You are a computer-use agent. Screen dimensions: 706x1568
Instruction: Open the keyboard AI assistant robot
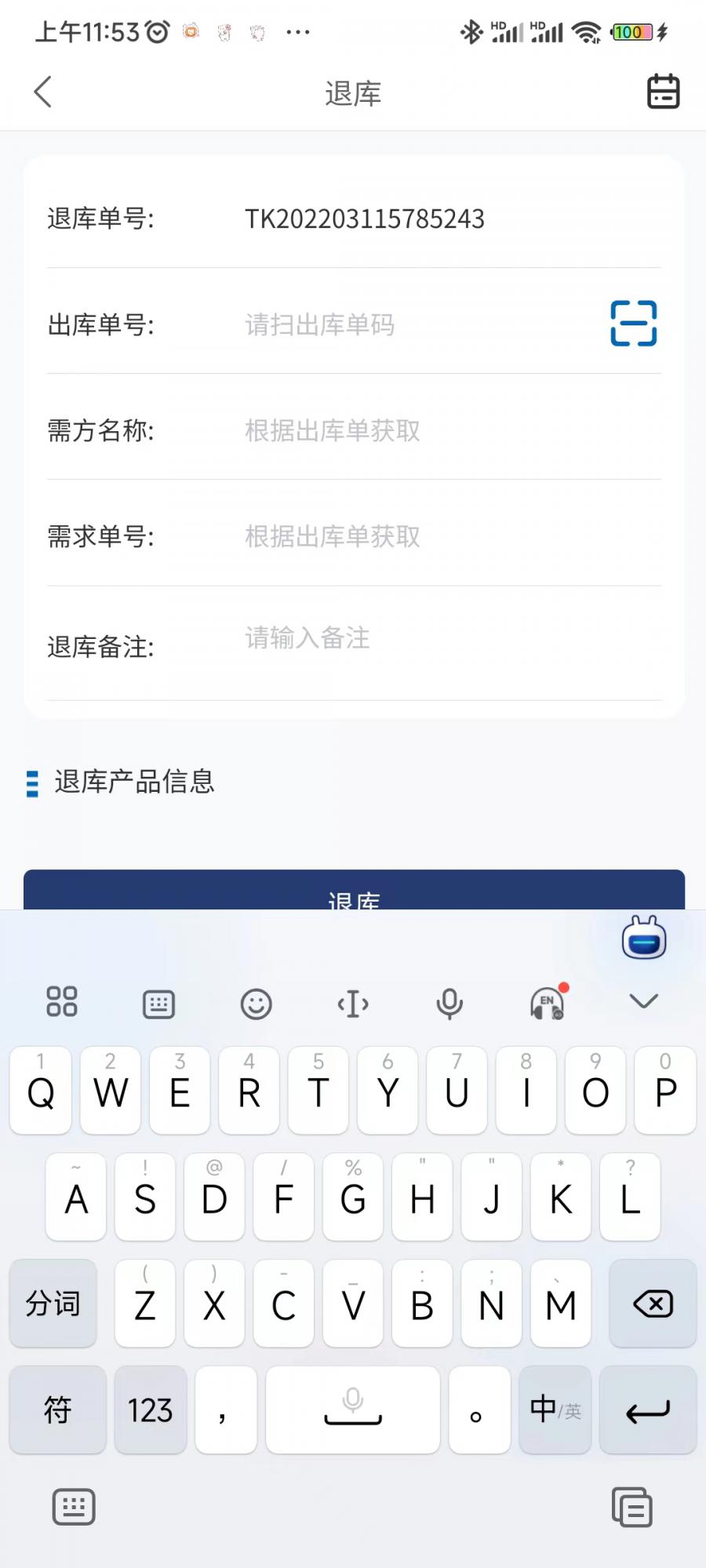pyautogui.click(x=643, y=938)
